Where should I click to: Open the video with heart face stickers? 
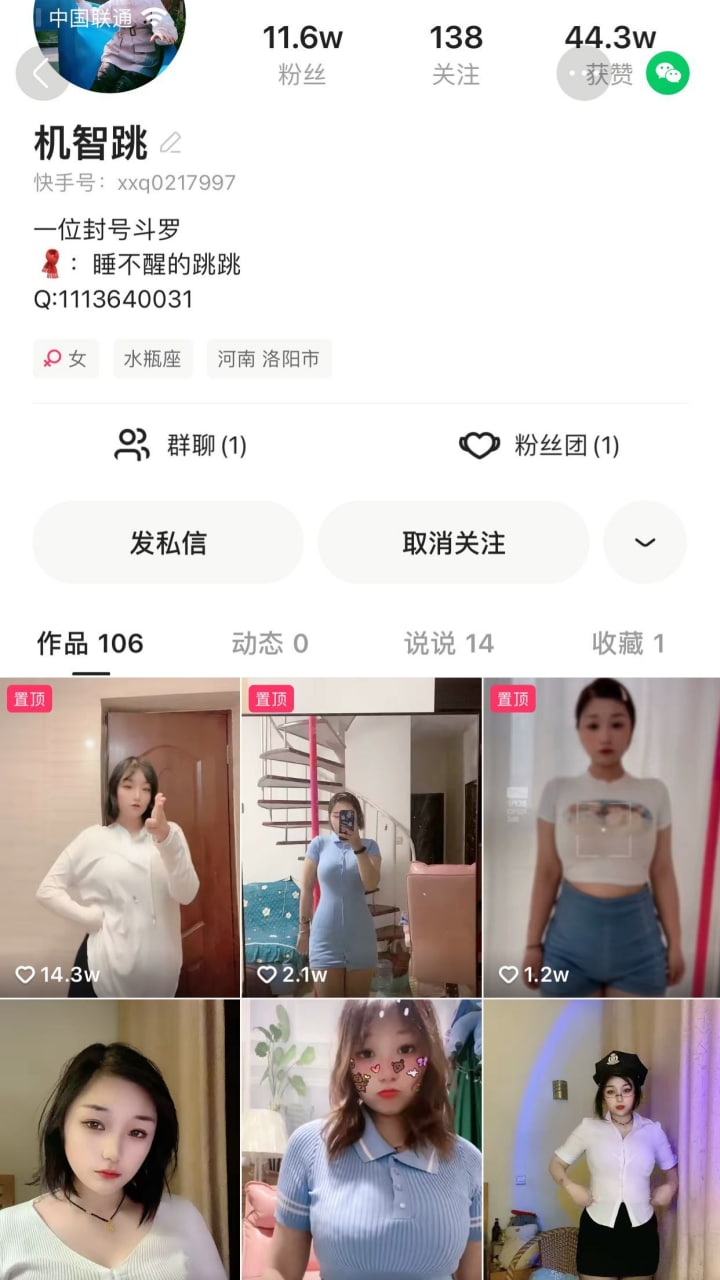point(361,1140)
